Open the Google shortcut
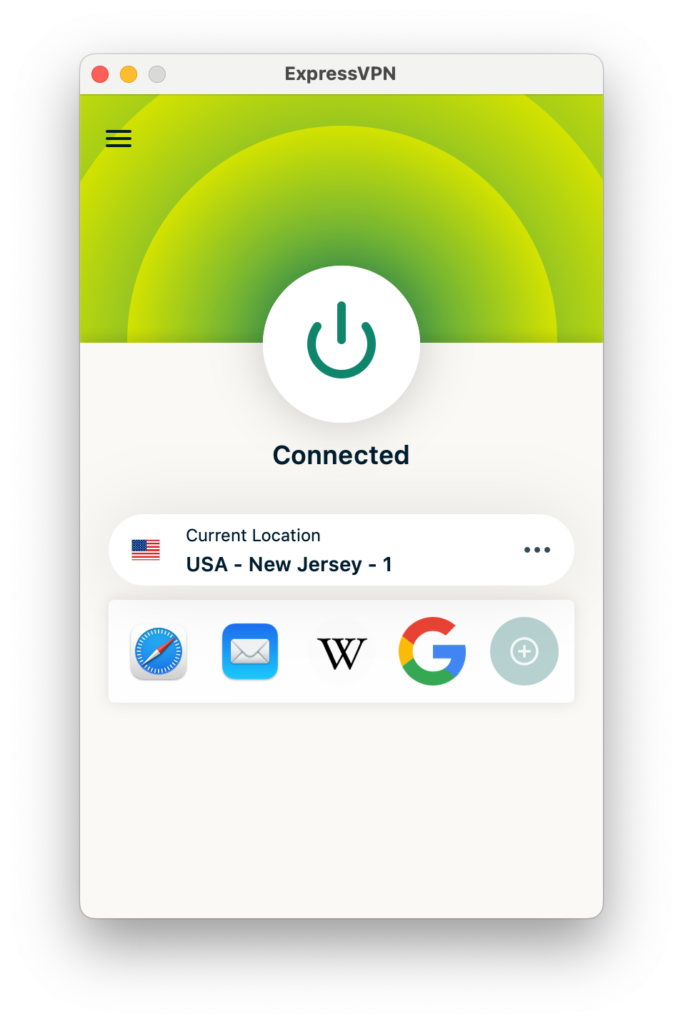Screen dimensions: 683x1024 [x=432, y=652]
